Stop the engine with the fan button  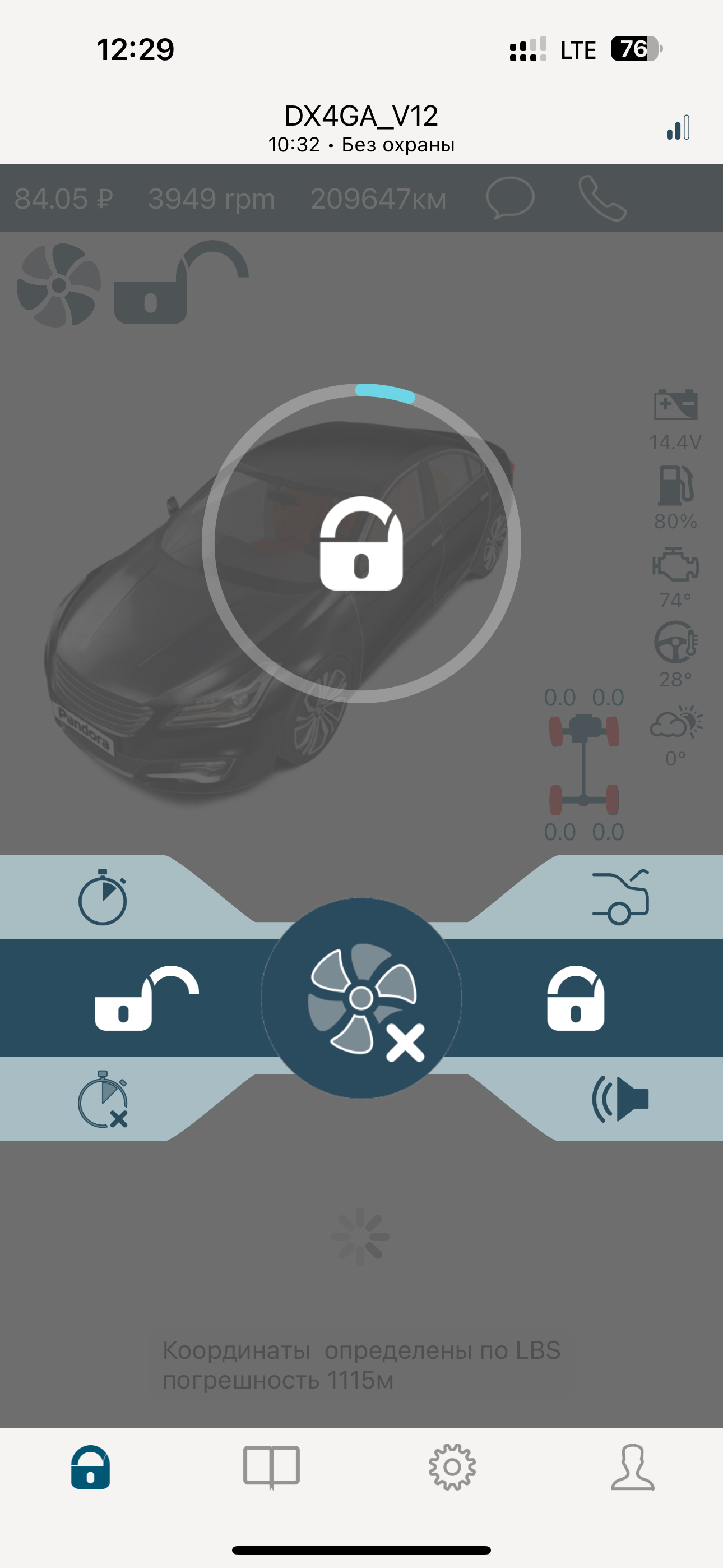point(361,998)
